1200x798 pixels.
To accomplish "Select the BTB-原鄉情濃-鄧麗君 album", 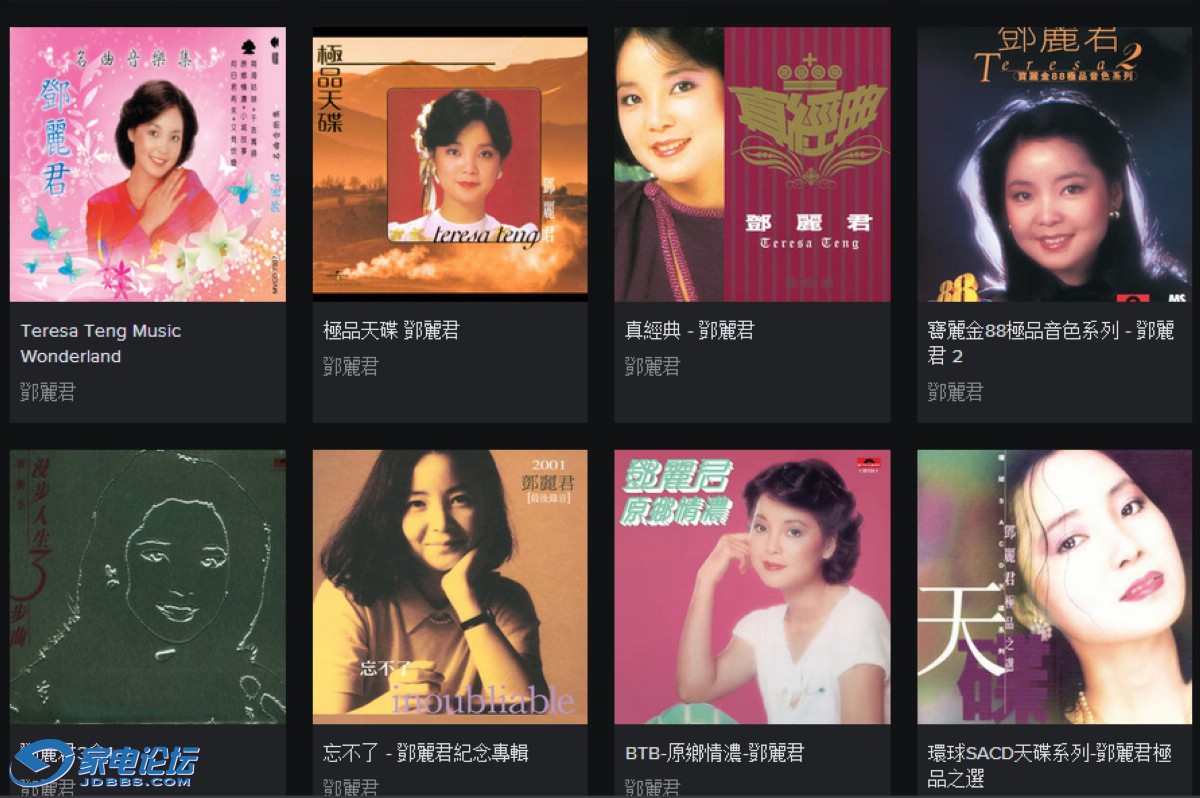I will point(752,587).
